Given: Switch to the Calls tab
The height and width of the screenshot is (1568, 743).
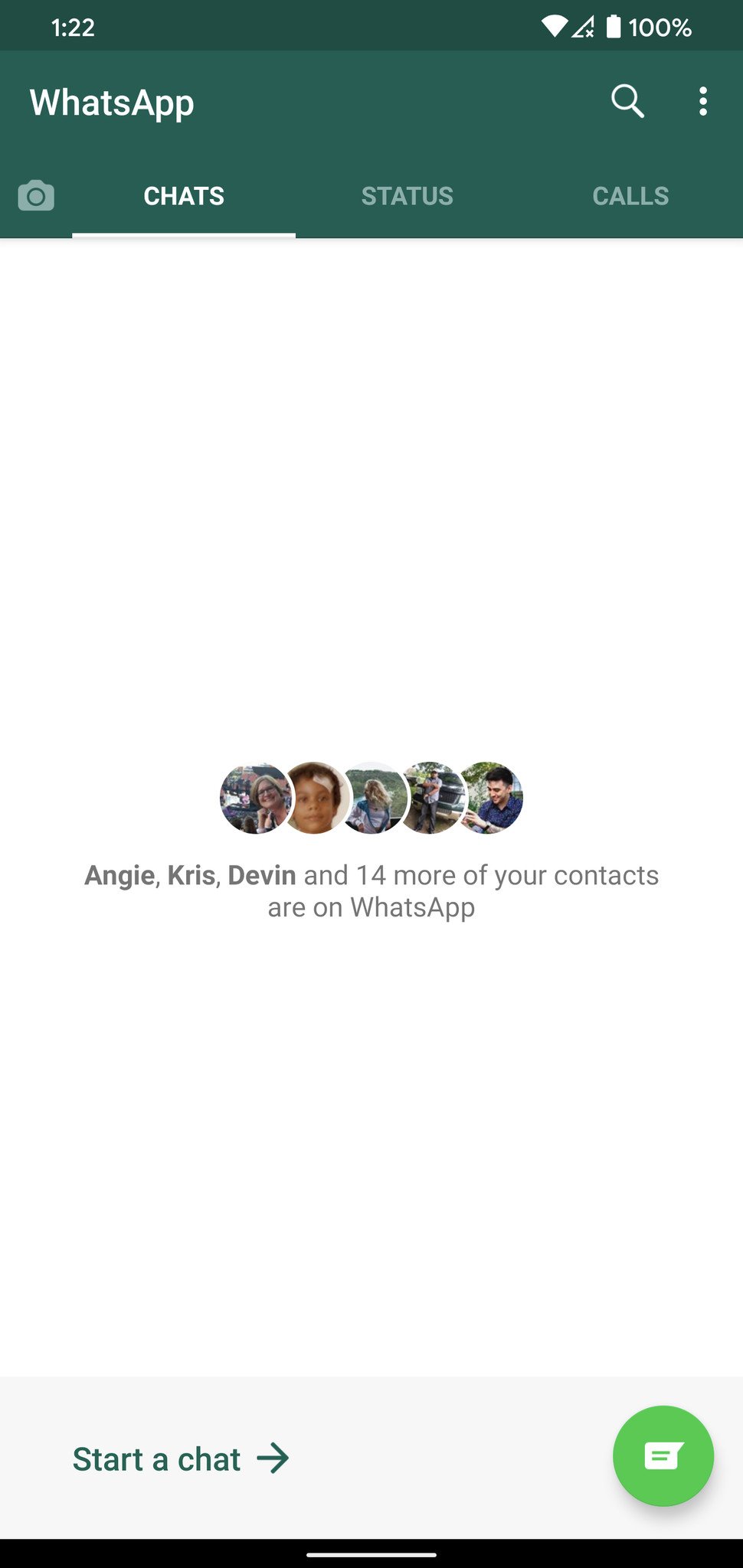Looking at the screenshot, I should 630,196.
